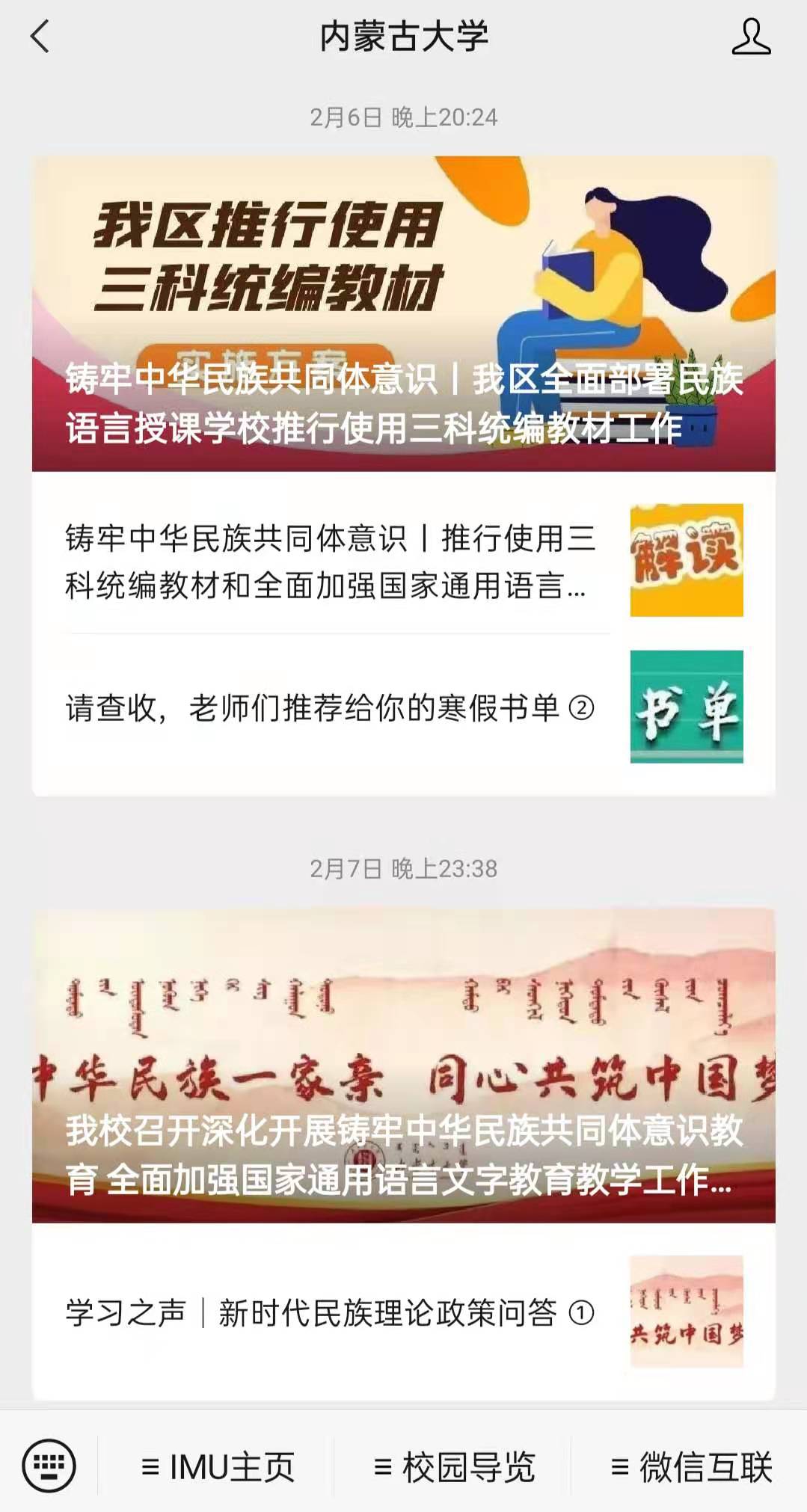
Task: Open the 我校召开深化开展 headline article
Action: click(x=403, y=1065)
